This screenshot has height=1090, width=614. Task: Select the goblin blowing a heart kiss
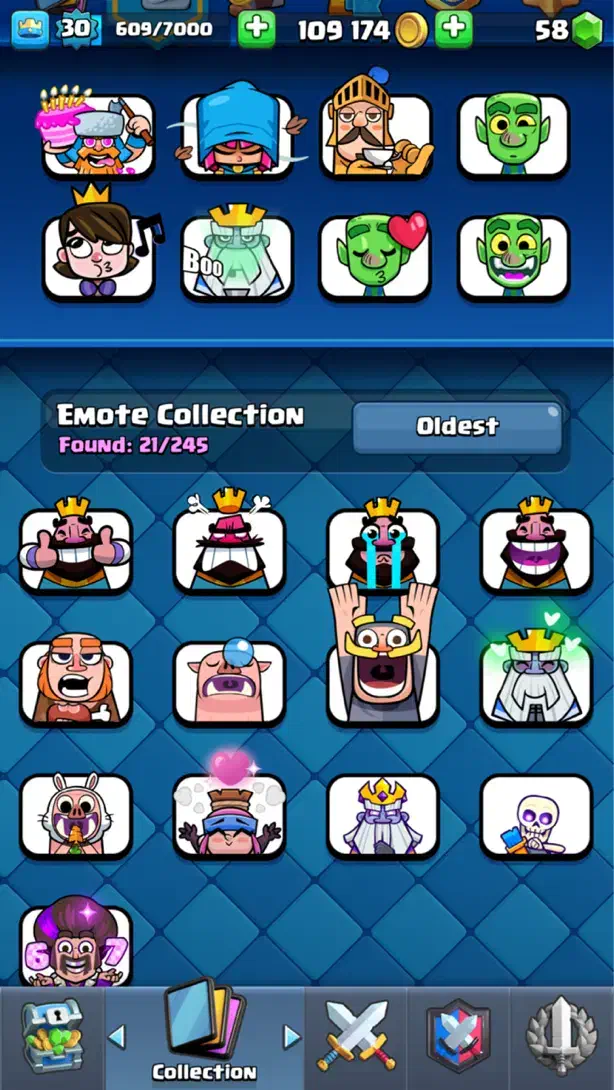[x=376, y=258]
